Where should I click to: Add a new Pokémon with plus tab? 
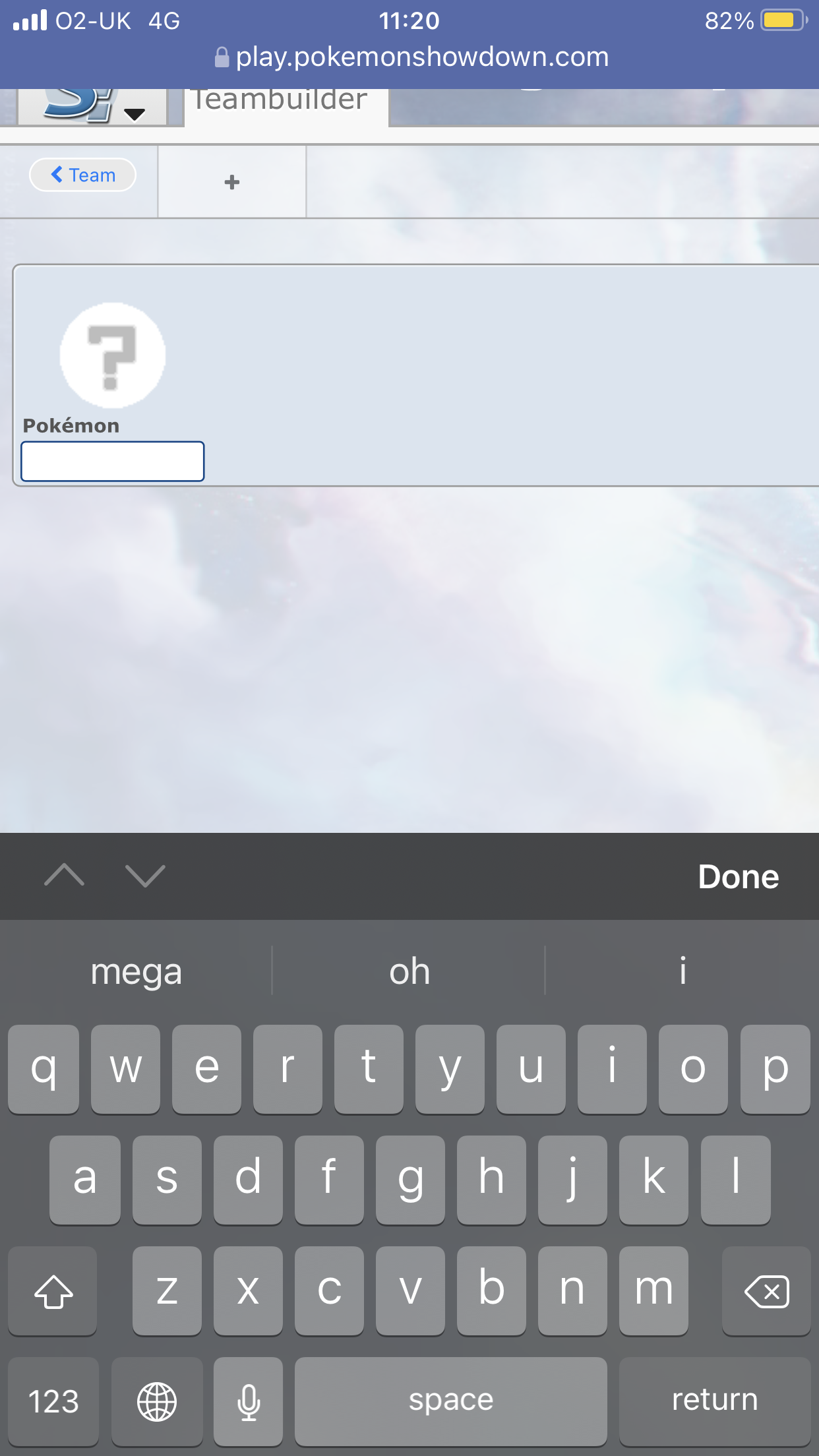pos(231,182)
